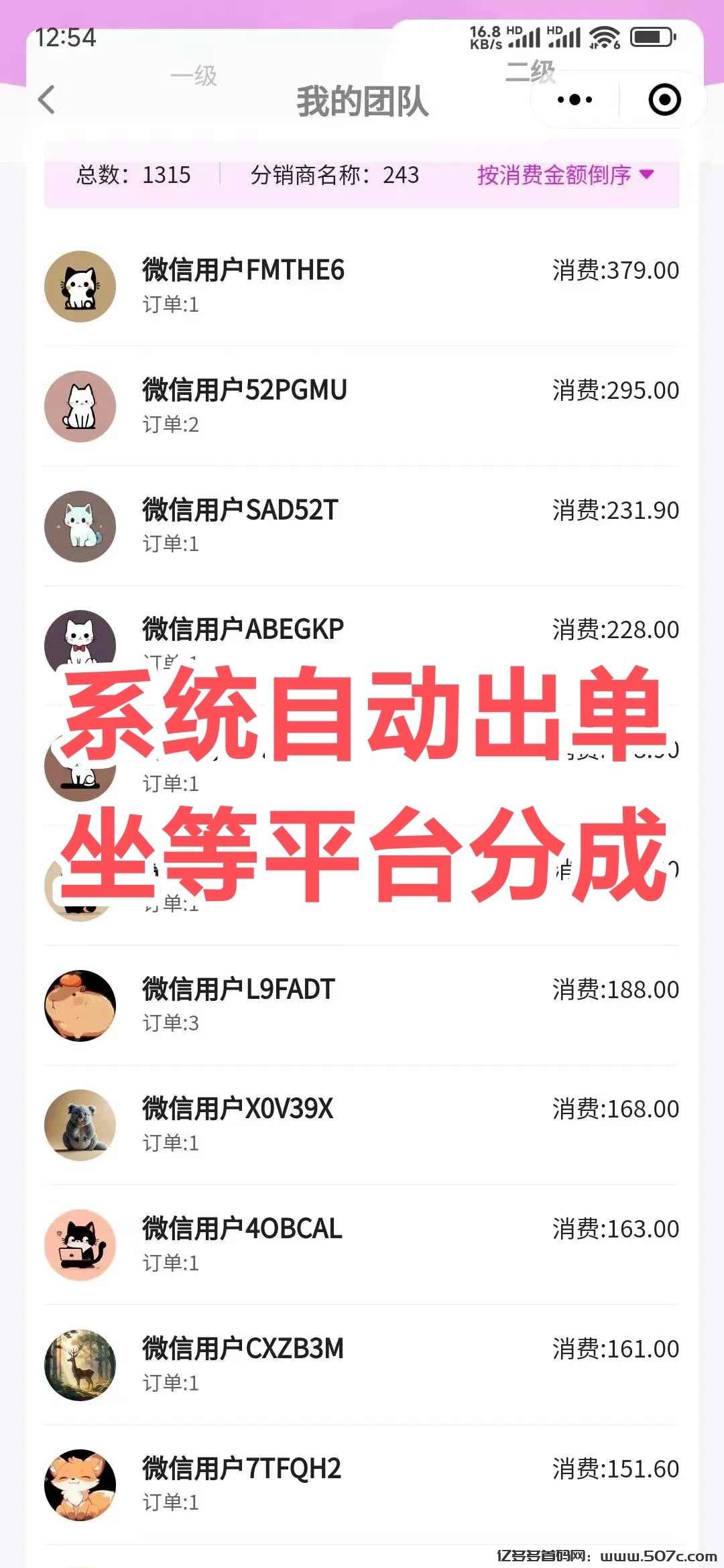The height and width of the screenshot is (1568, 724).
Task: Tap the 微信用户X0V39X row
Action: pos(361,1125)
